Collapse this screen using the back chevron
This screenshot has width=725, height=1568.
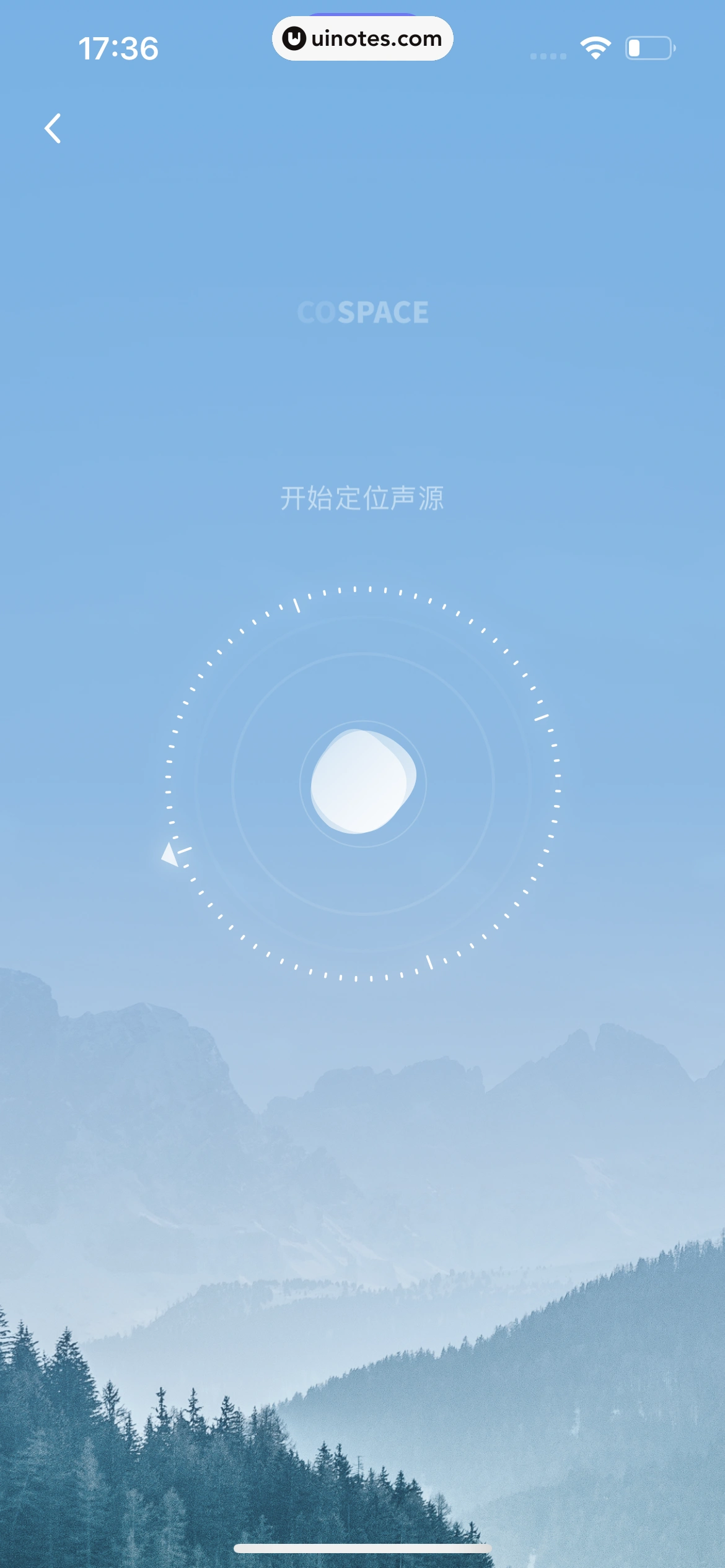coord(52,128)
